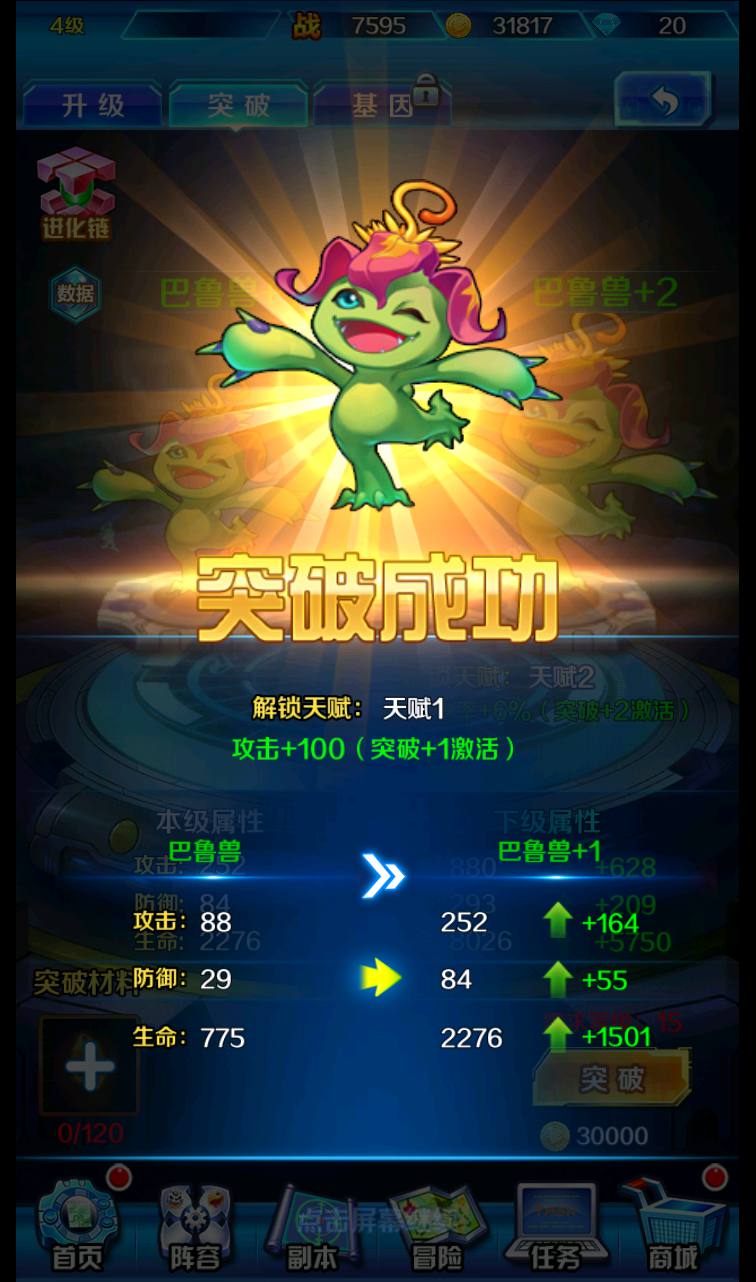Viewport: 756px width, 1282px height.
Task: Open the 进化链 evolution chain
Action: 76,195
